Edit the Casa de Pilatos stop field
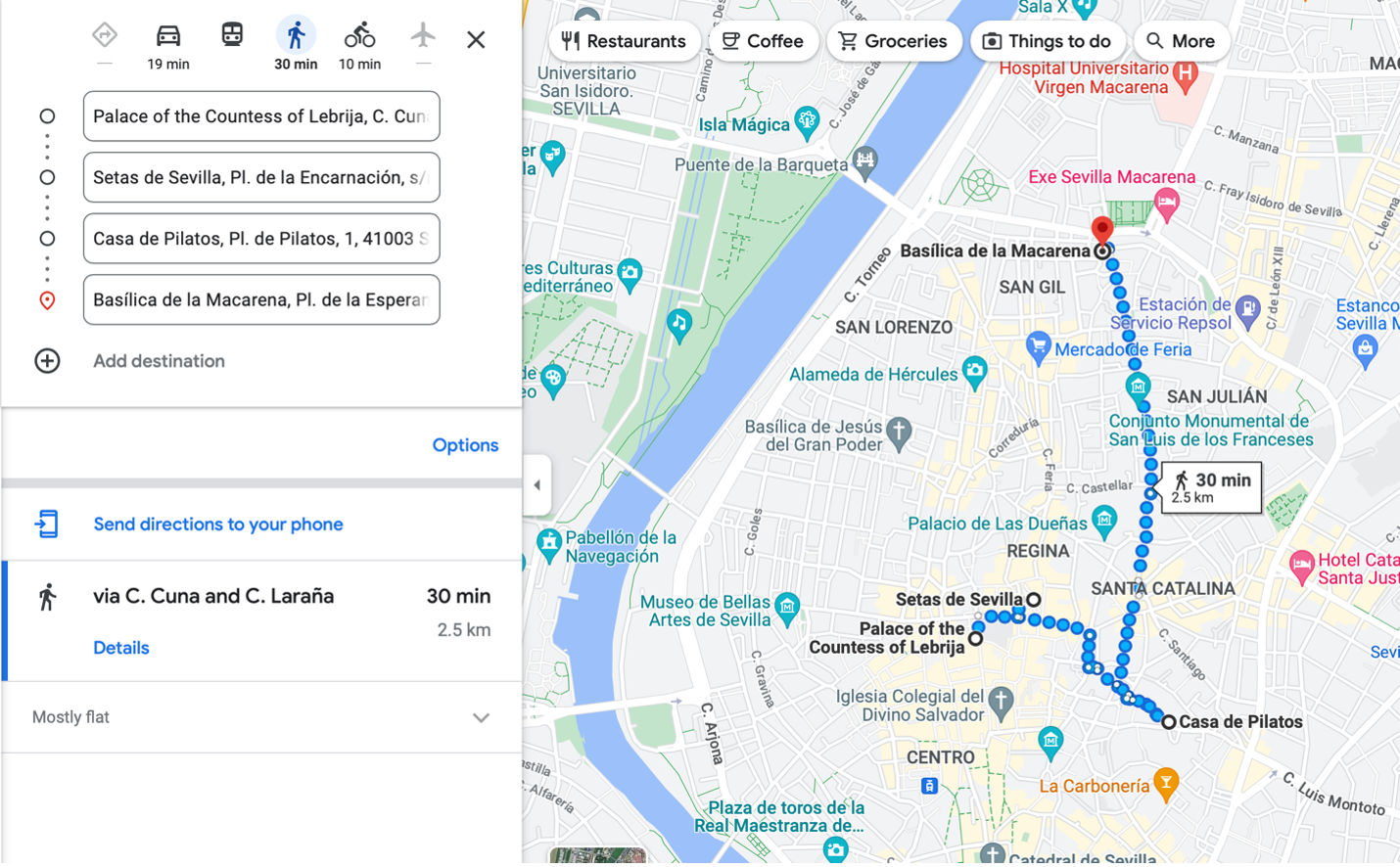 tap(260, 239)
